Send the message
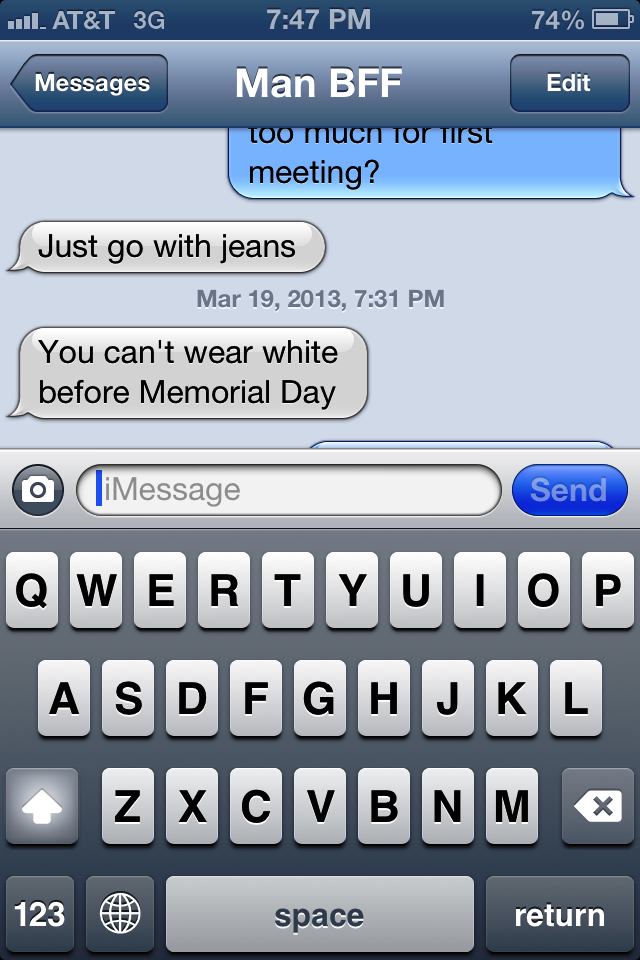This screenshot has width=640, height=960. pyautogui.click(x=569, y=490)
